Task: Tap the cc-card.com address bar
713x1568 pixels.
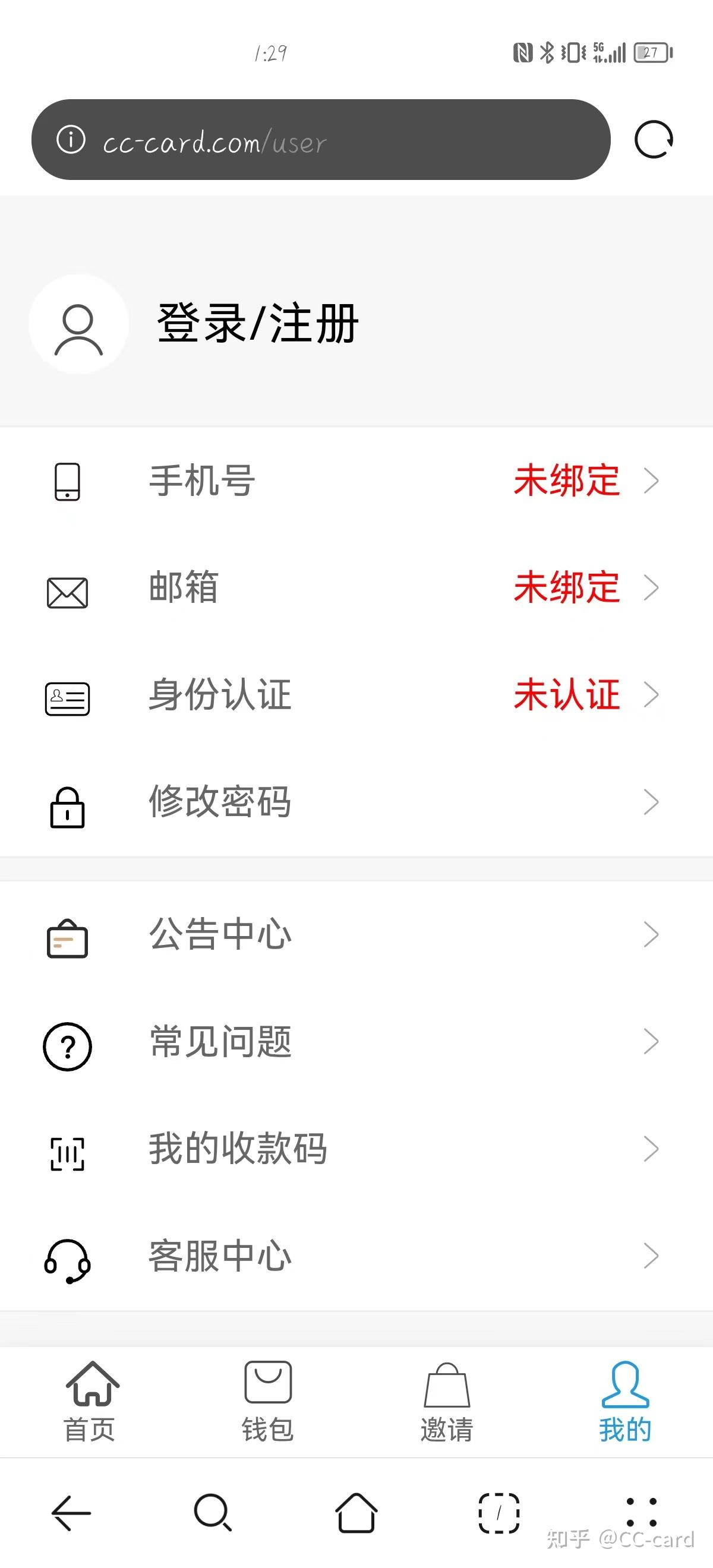Action: click(x=321, y=140)
